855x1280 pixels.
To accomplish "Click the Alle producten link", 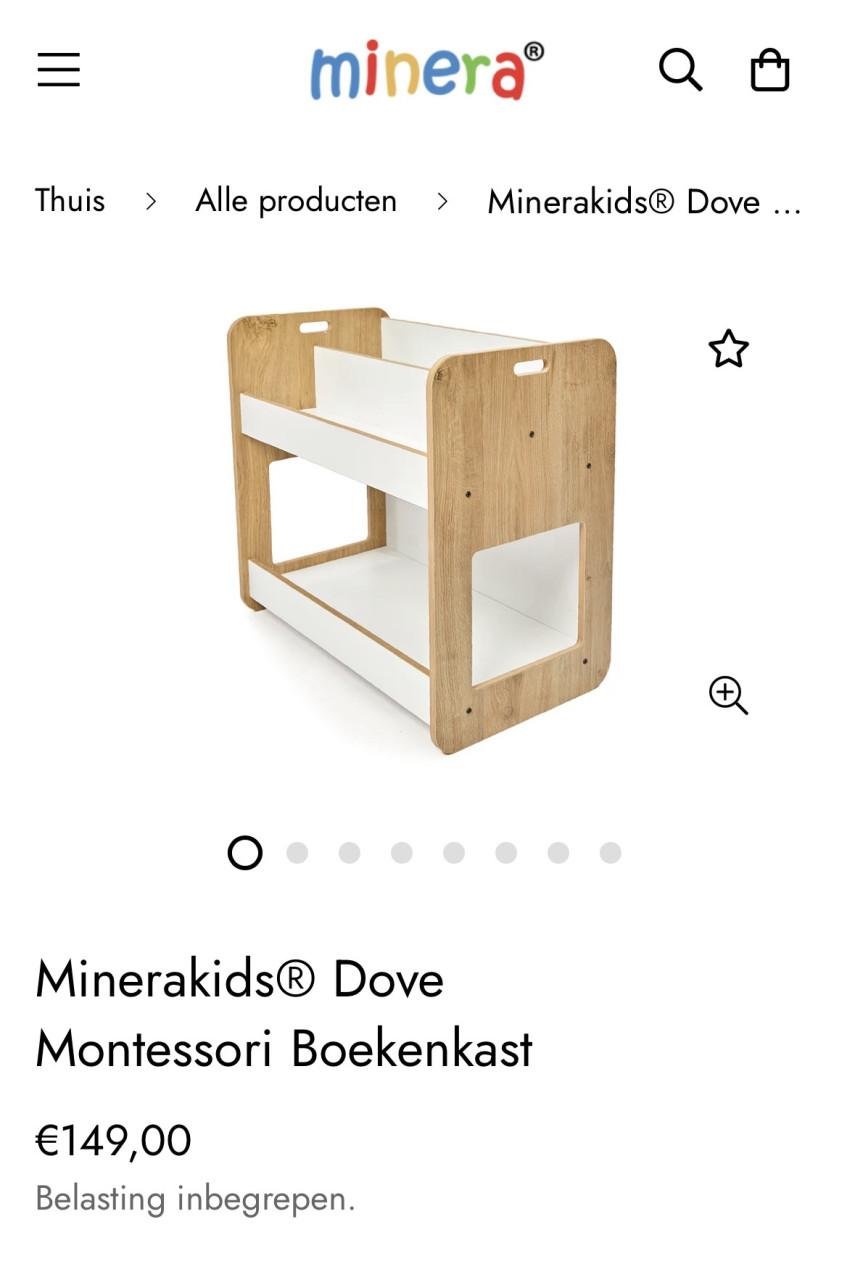I will click(296, 200).
